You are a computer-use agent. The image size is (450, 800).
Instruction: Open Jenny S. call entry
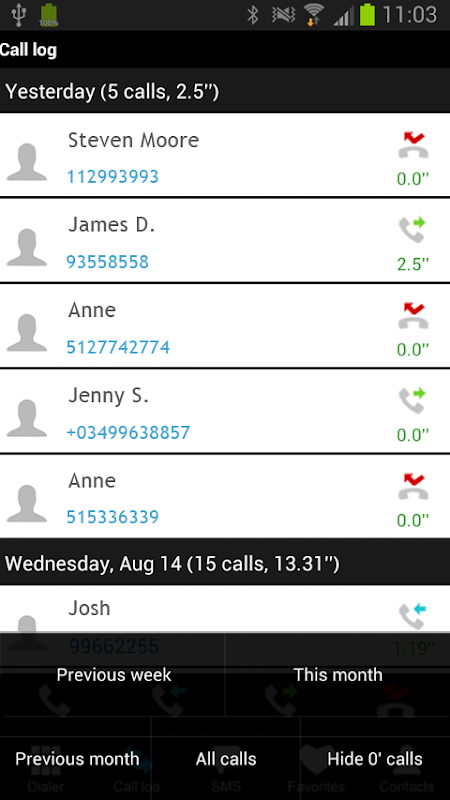point(225,411)
